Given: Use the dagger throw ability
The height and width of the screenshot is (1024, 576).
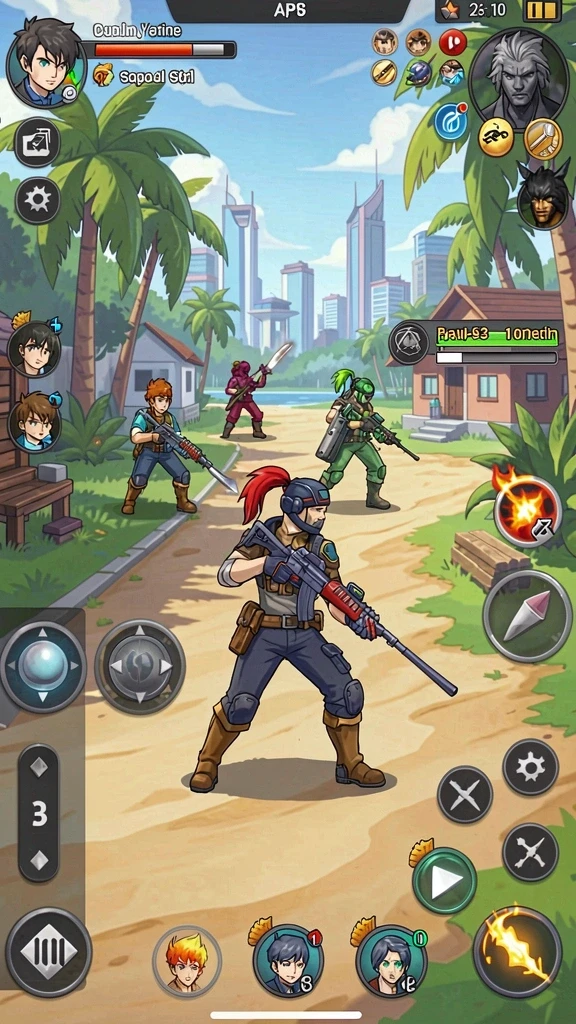Looking at the screenshot, I should (527, 616).
